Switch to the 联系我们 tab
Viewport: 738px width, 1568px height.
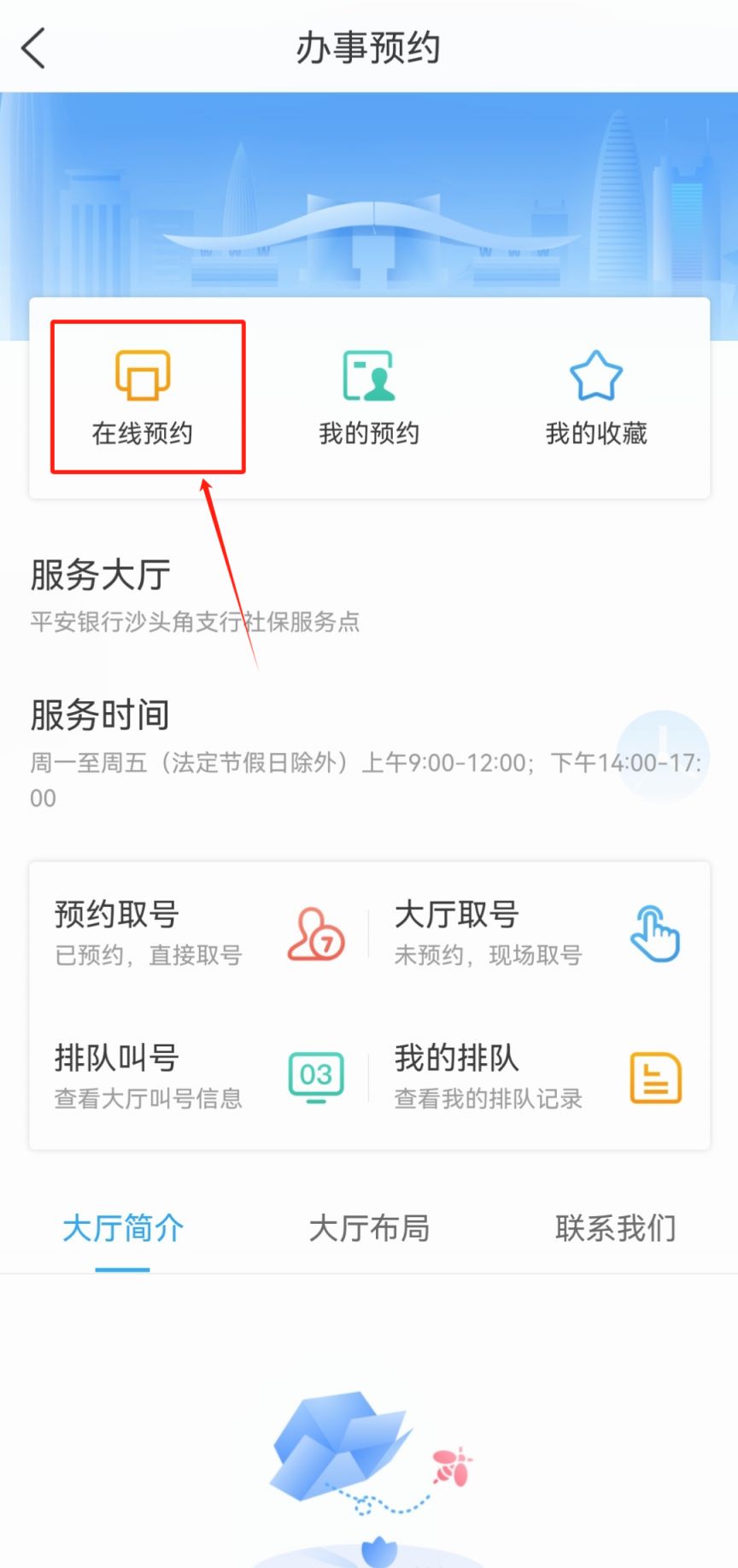point(615,1228)
